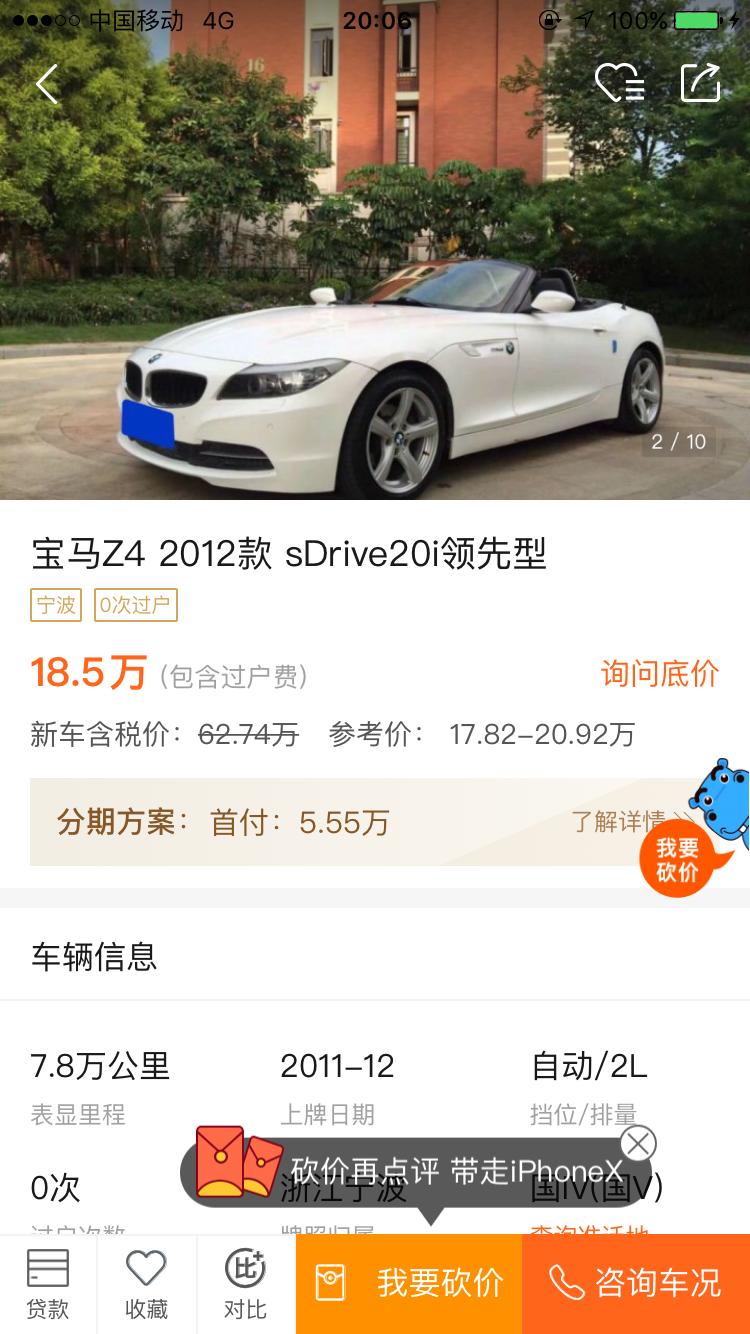Open the favorites list icon top right
This screenshot has width=750, height=1334.
point(620,84)
